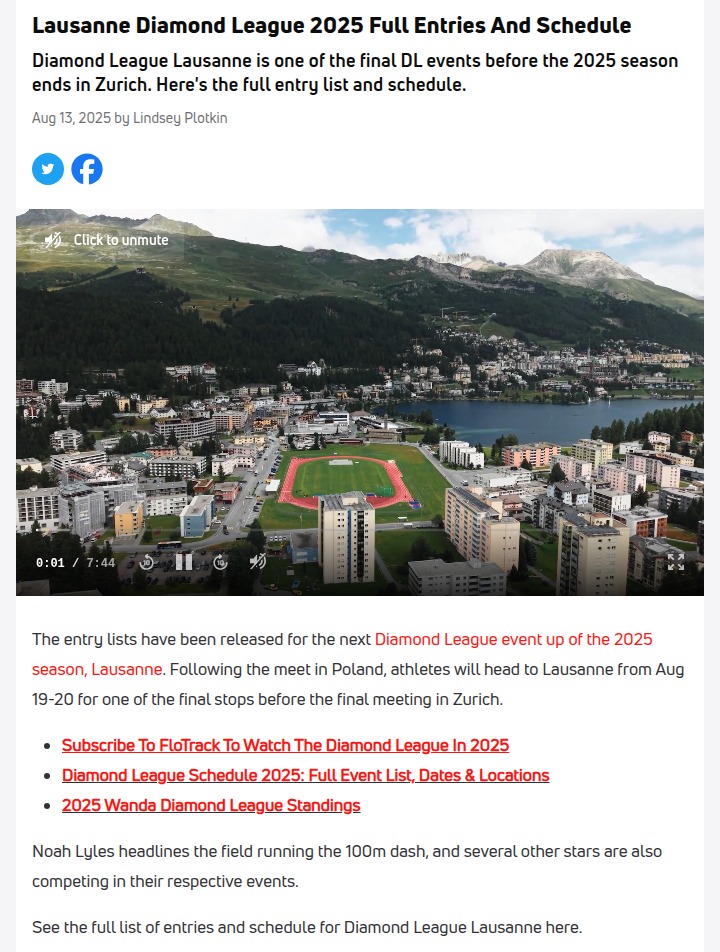The width and height of the screenshot is (720, 952).
Task: Open 2025 Wanda Diamond League Standings
Action: [211, 806]
